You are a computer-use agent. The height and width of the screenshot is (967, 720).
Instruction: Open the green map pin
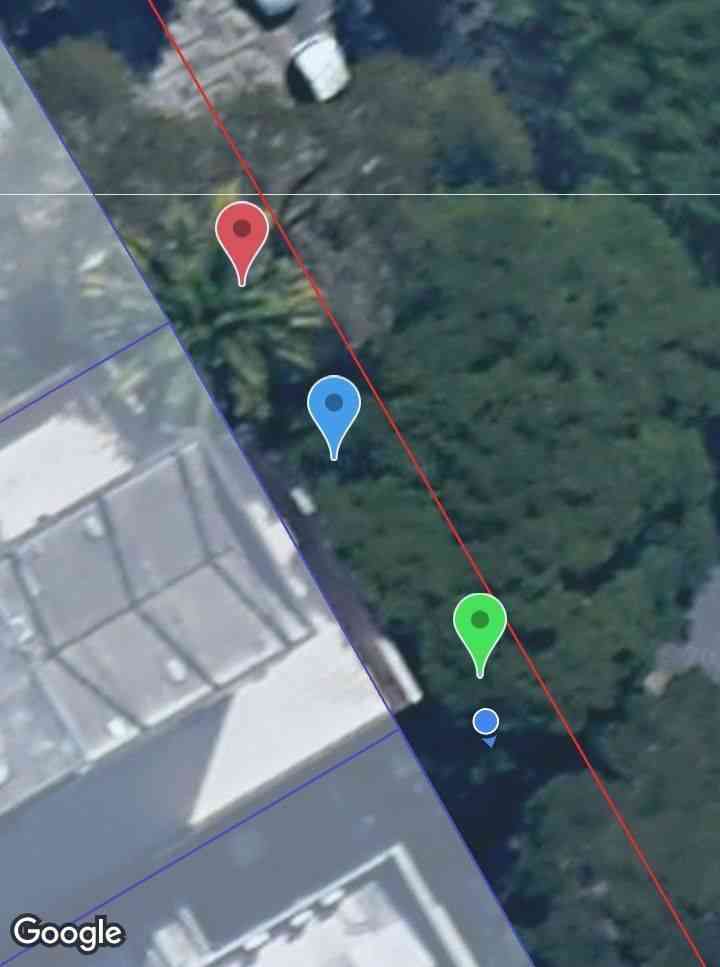(x=480, y=625)
